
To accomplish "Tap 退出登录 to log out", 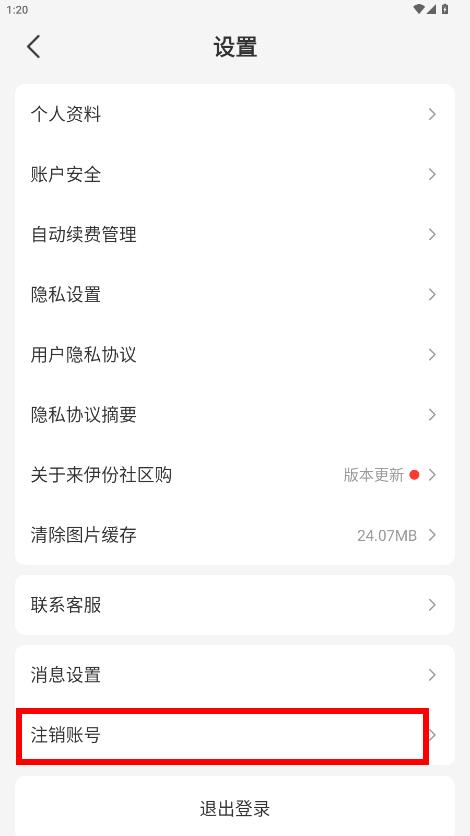I will click(x=234, y=808).
